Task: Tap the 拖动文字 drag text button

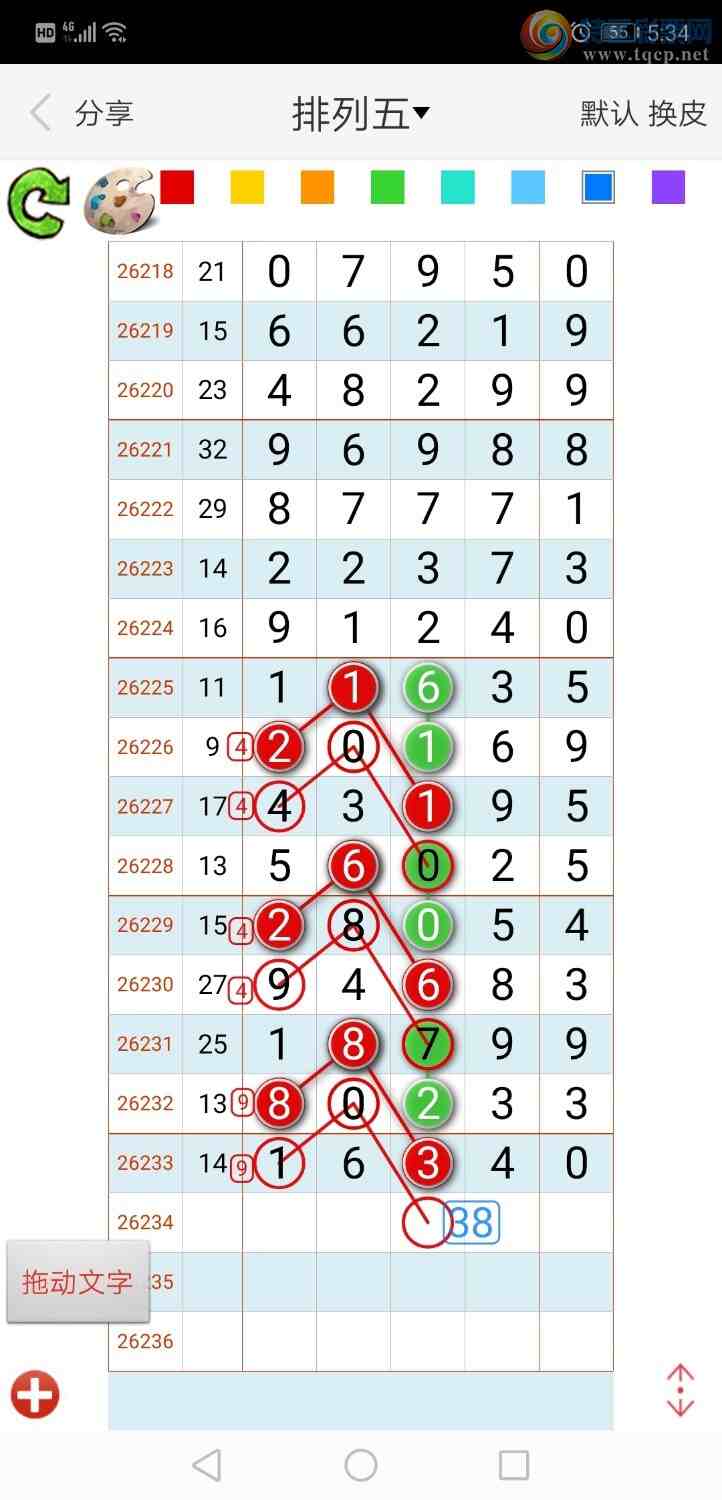Action: 78,1282
